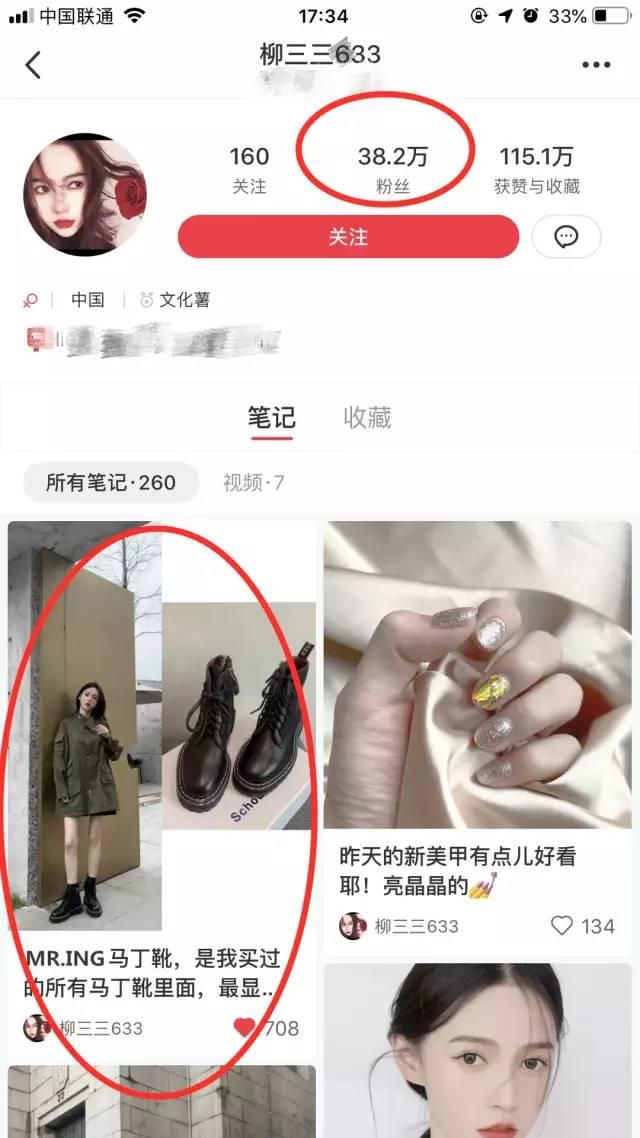The height and width of the screenshot is (1138, 640).
Task: Open the three-dot overflow menu
Action: [596, 65]
